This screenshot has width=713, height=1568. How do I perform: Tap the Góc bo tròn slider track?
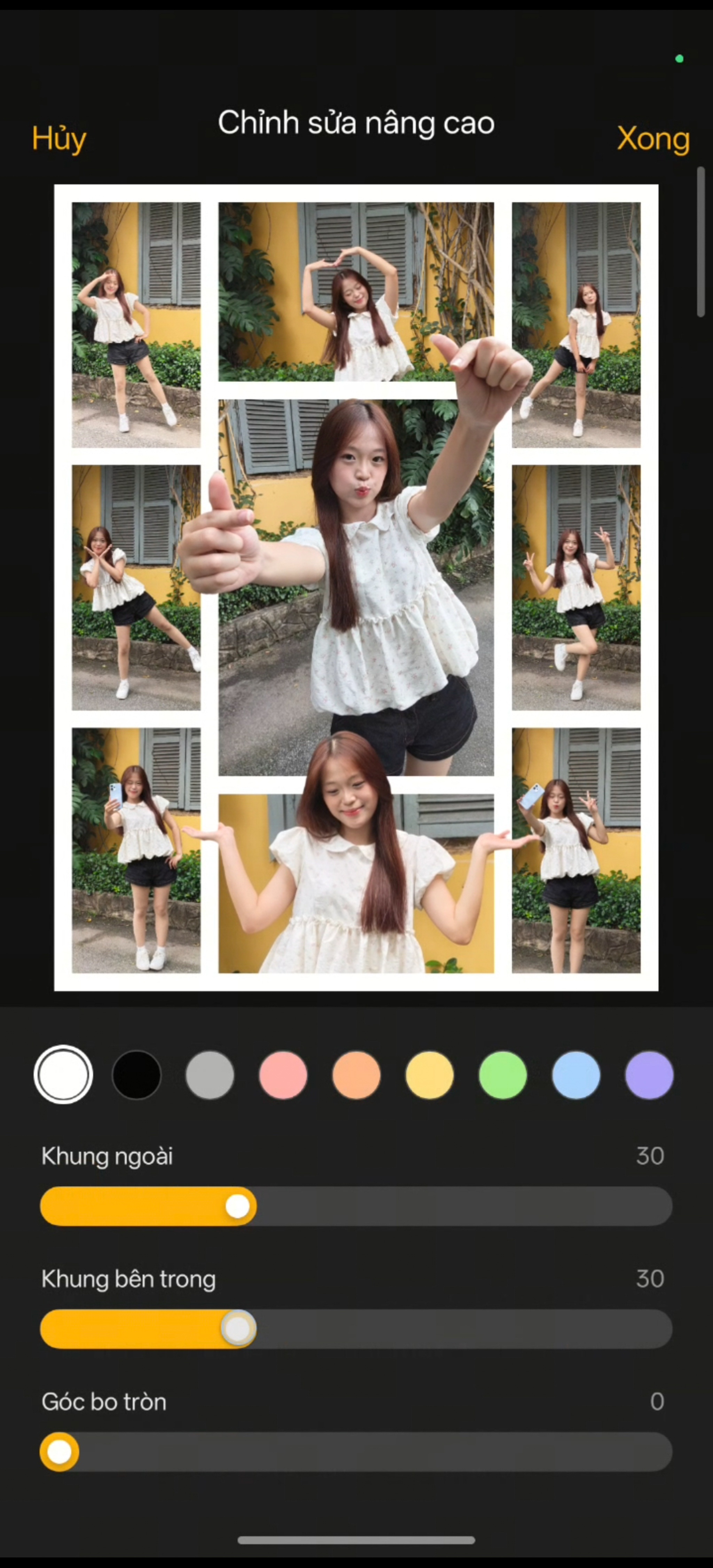point(356,1452)
